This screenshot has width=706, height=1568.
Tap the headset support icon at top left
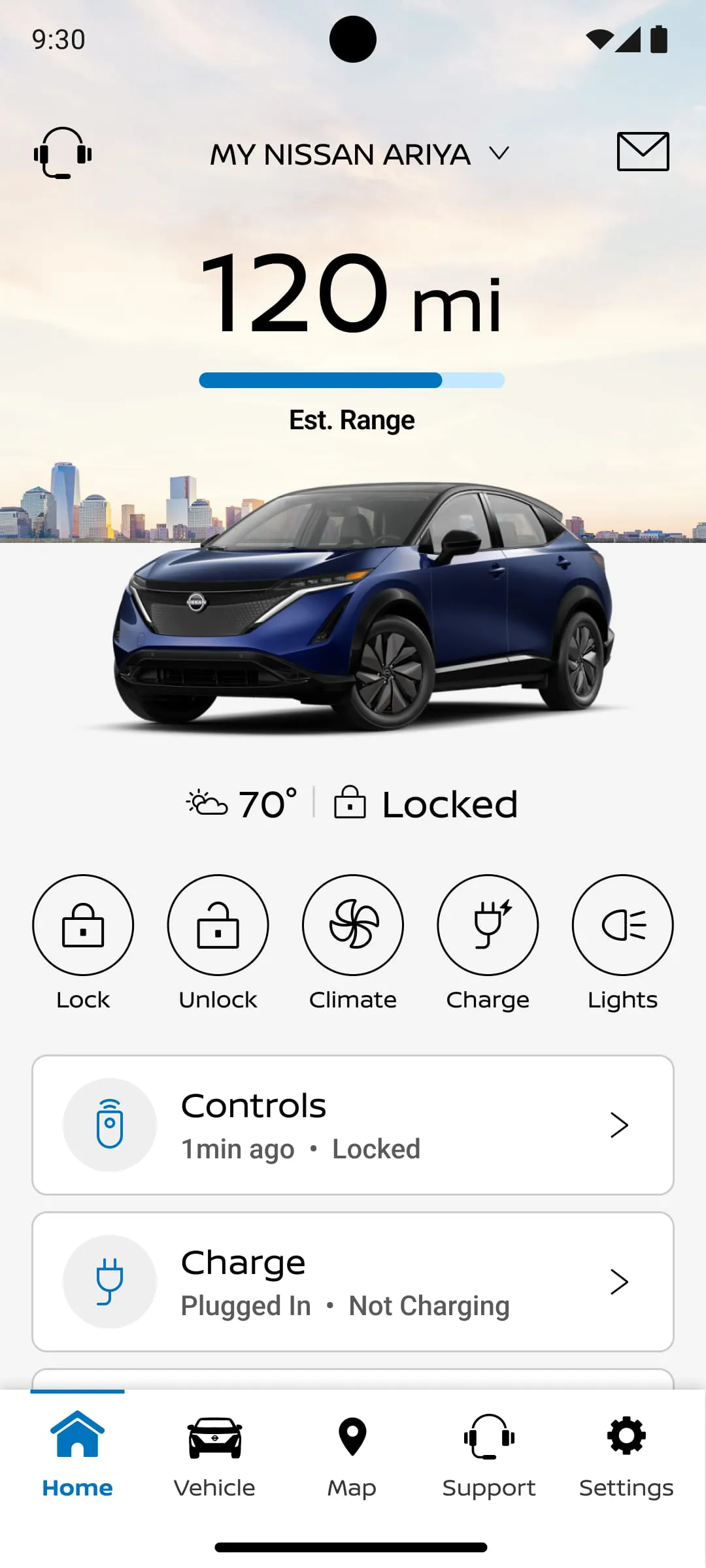pos(63,154)
